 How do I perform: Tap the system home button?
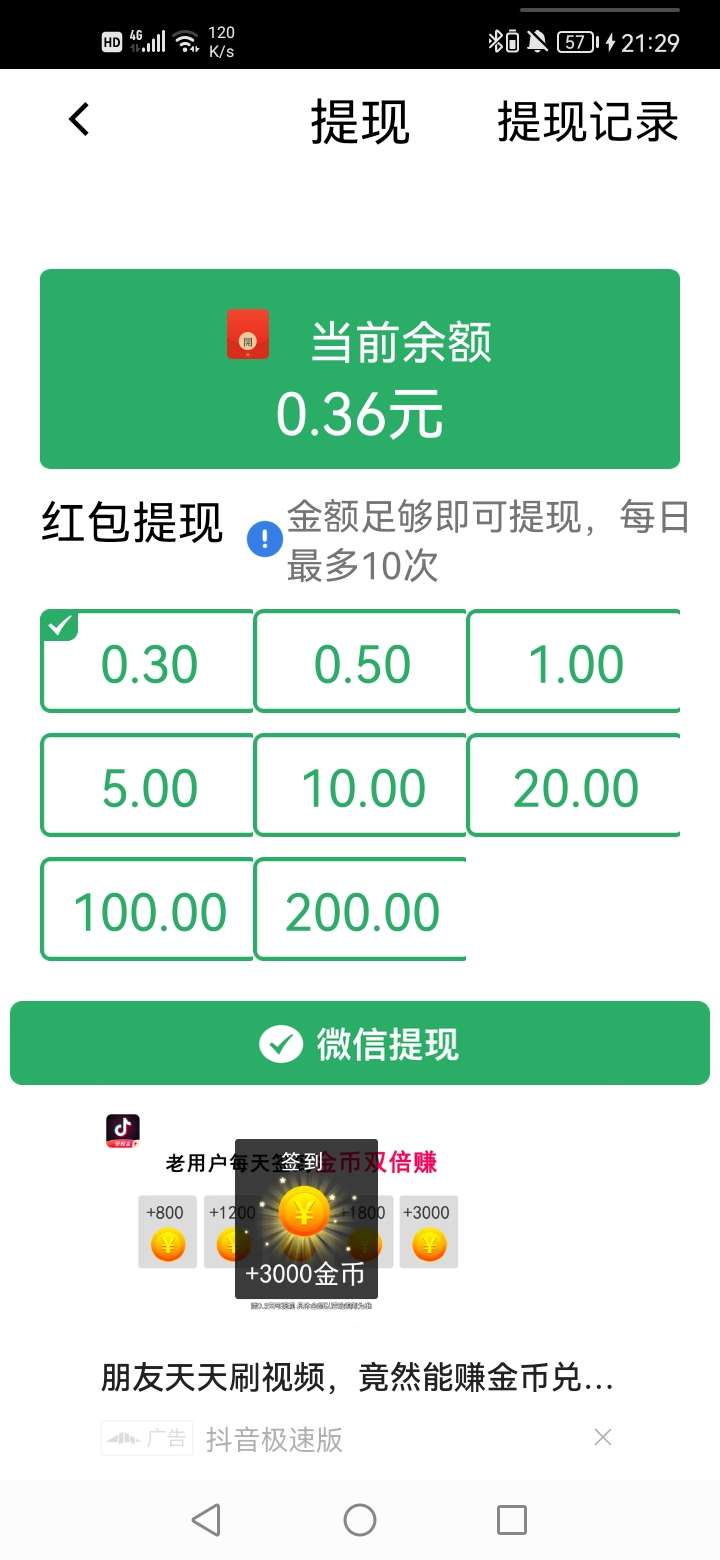360,1520
